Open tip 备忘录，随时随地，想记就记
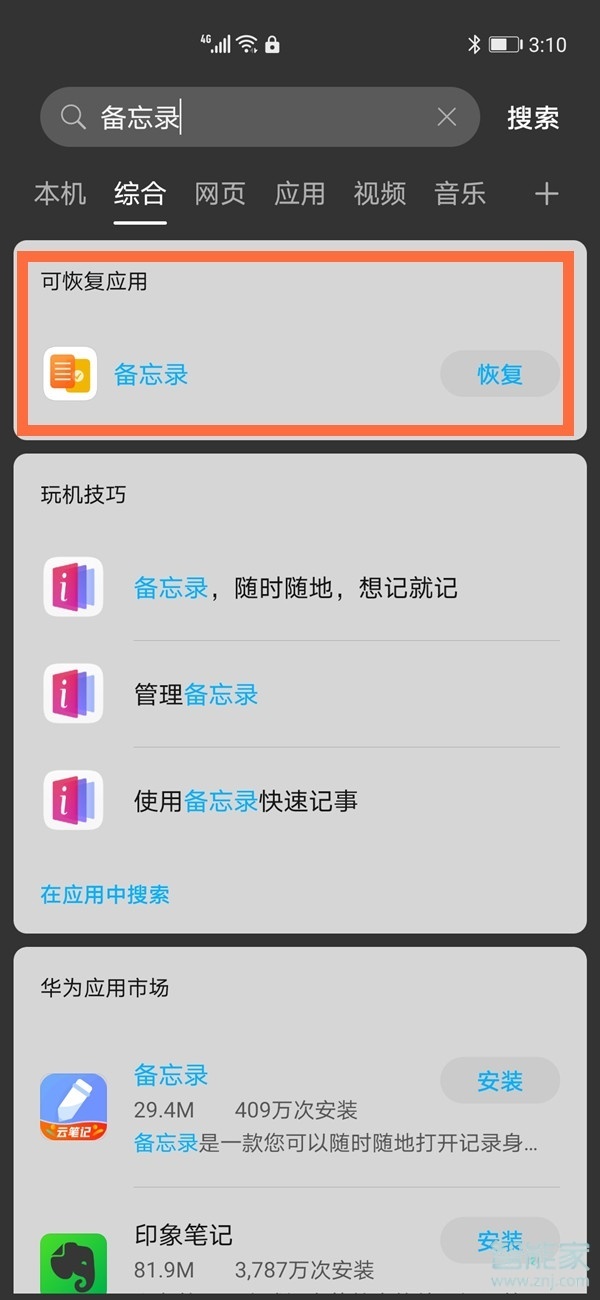This screenshot has height=1300, width=600. pos(296,587)
